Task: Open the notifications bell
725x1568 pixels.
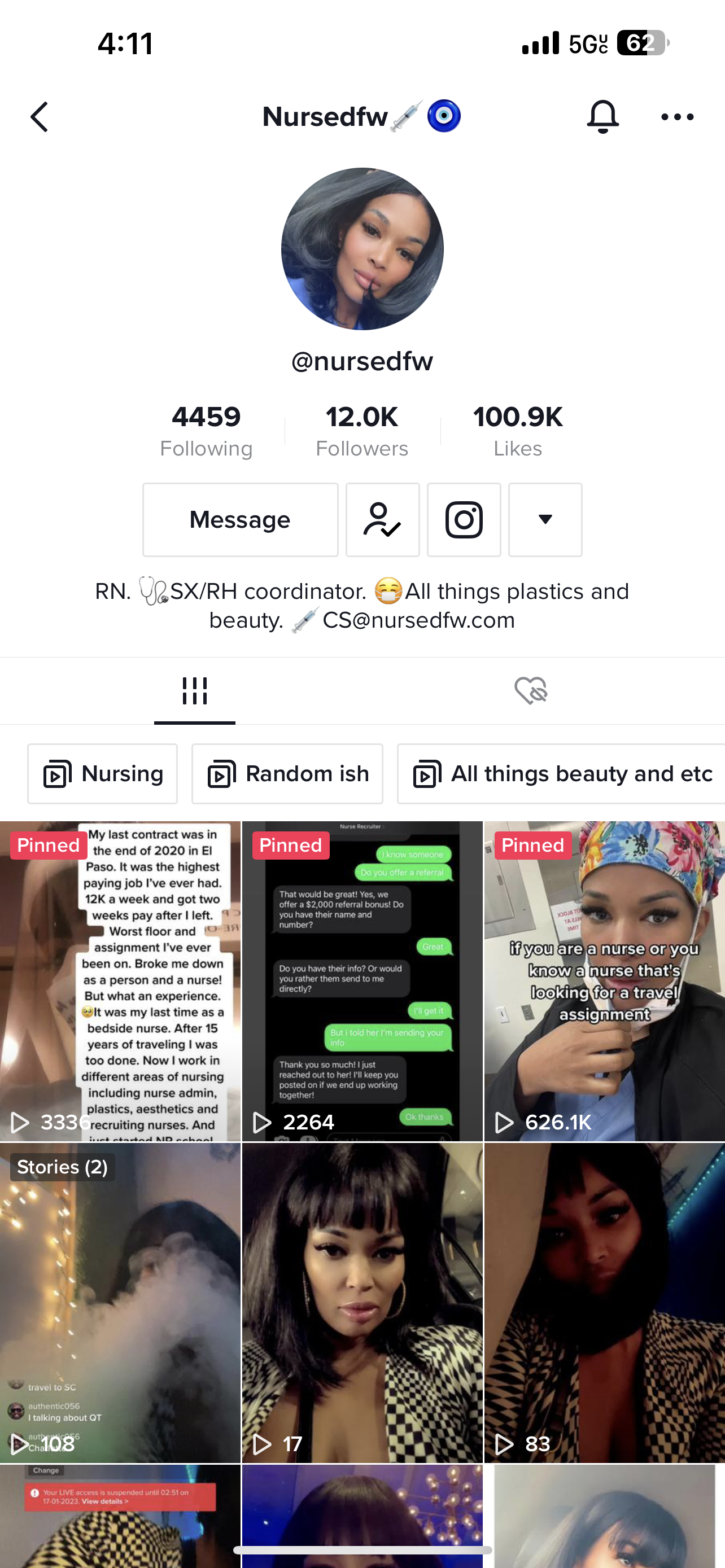Action: click(602, 116)
